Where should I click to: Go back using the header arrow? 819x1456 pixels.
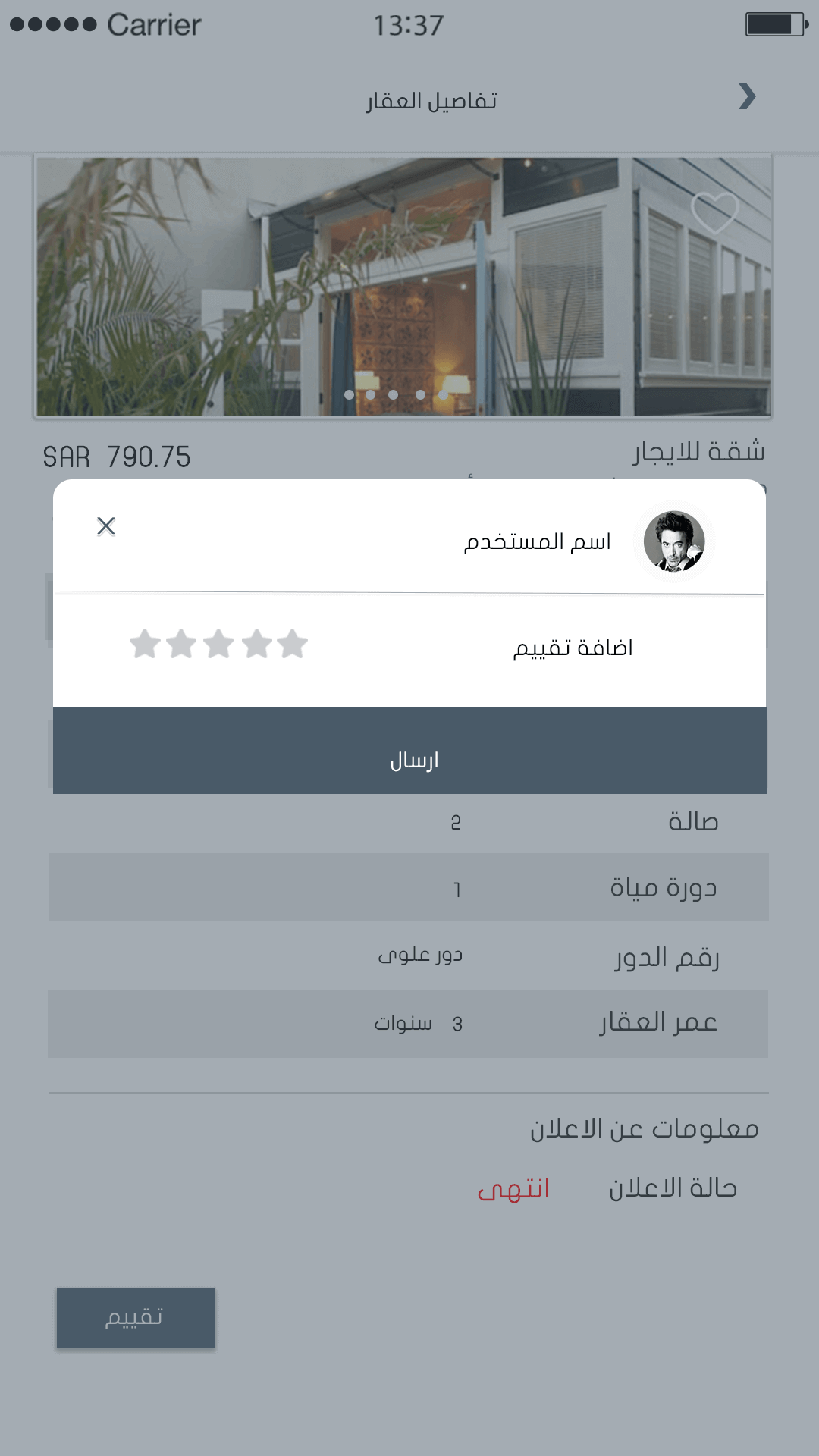coord(747,96)
